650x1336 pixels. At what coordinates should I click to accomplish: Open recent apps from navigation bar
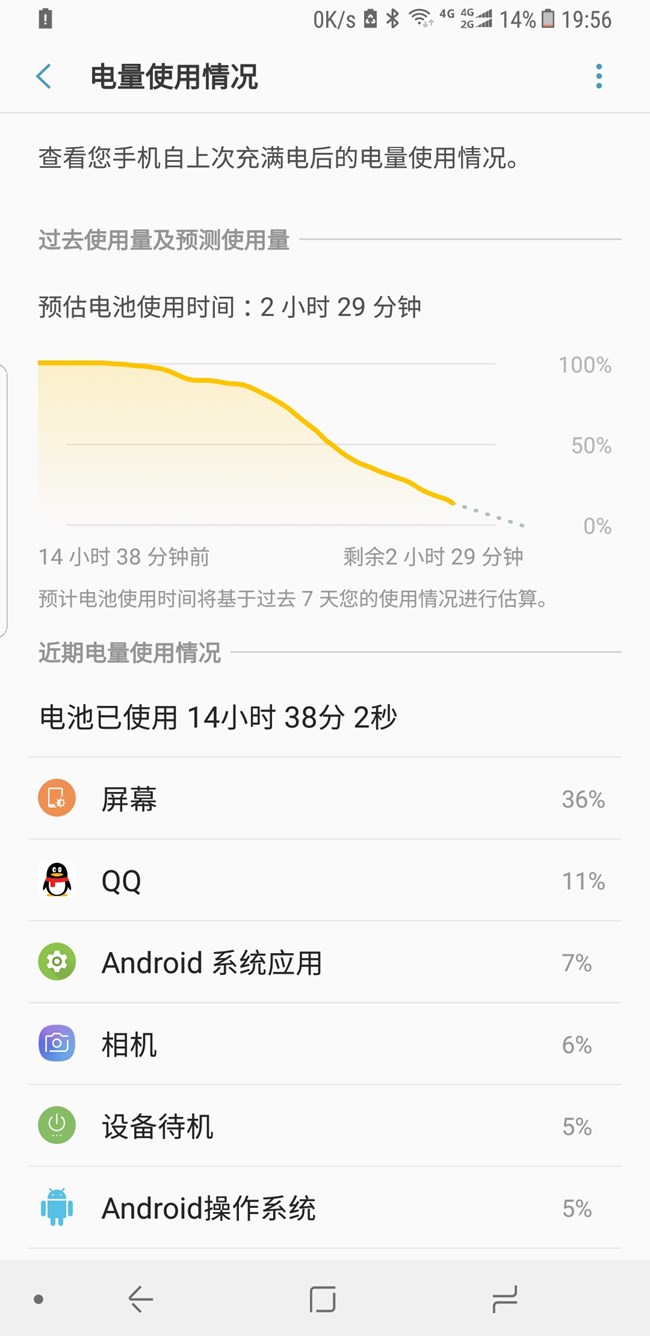505,1299
